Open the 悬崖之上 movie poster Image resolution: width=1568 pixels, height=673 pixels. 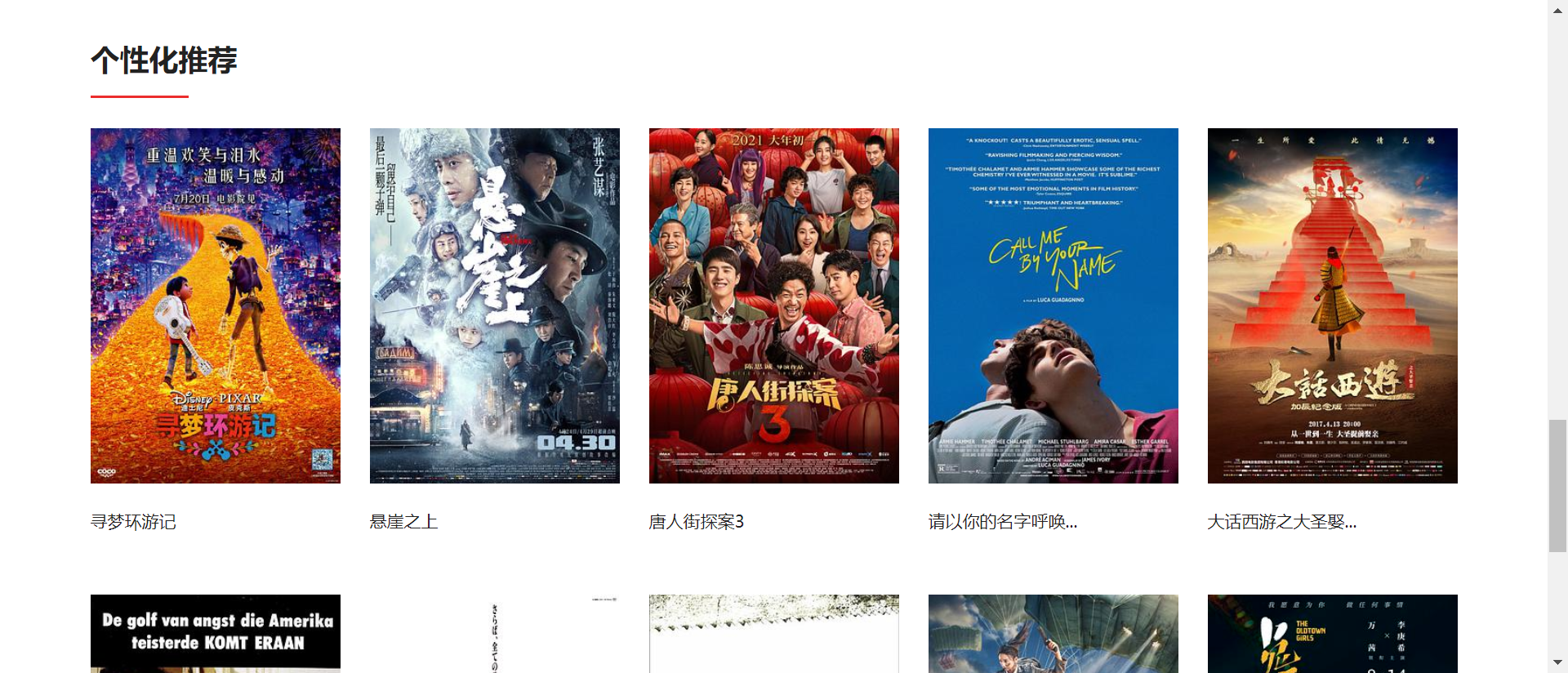click(x=495, y=305)
